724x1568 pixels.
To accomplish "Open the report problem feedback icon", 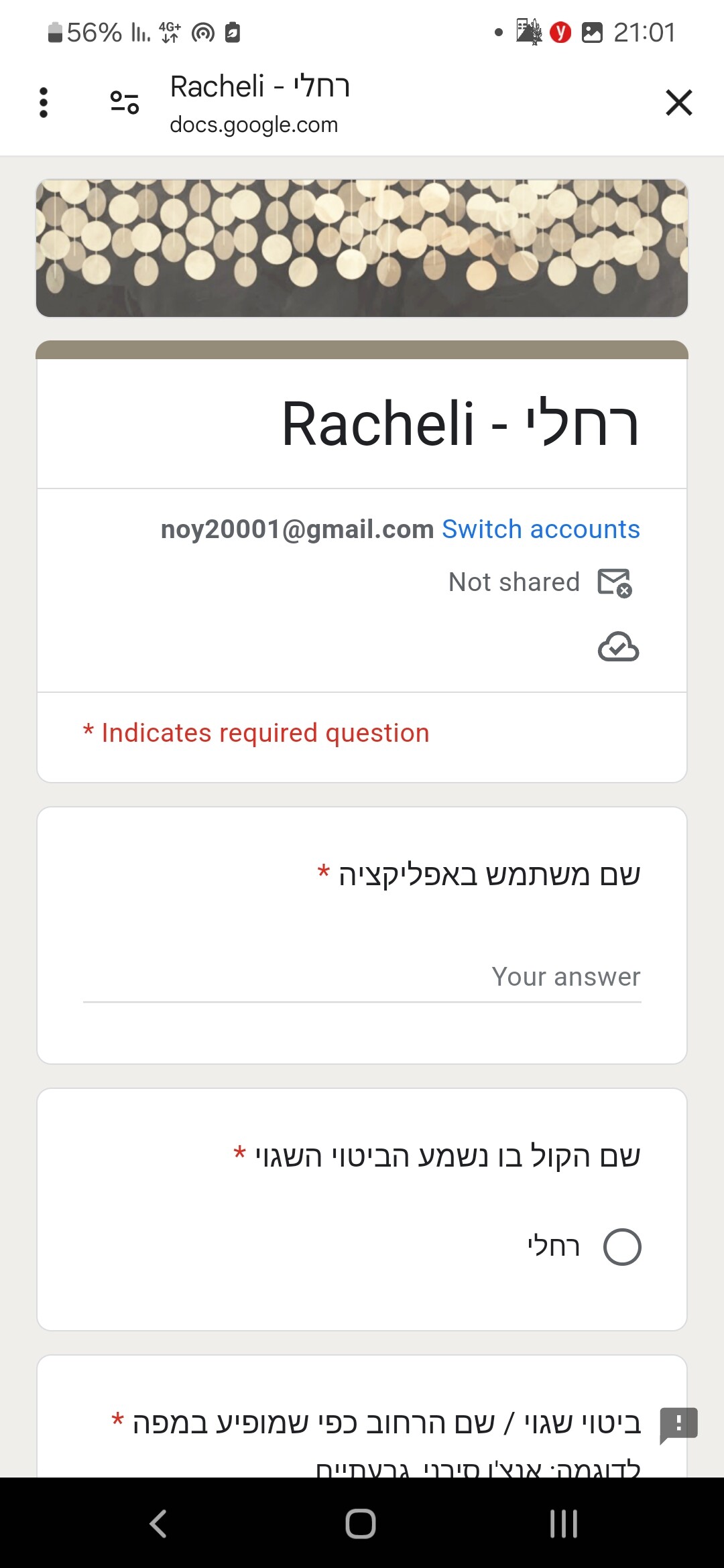I will point(678,1425).
